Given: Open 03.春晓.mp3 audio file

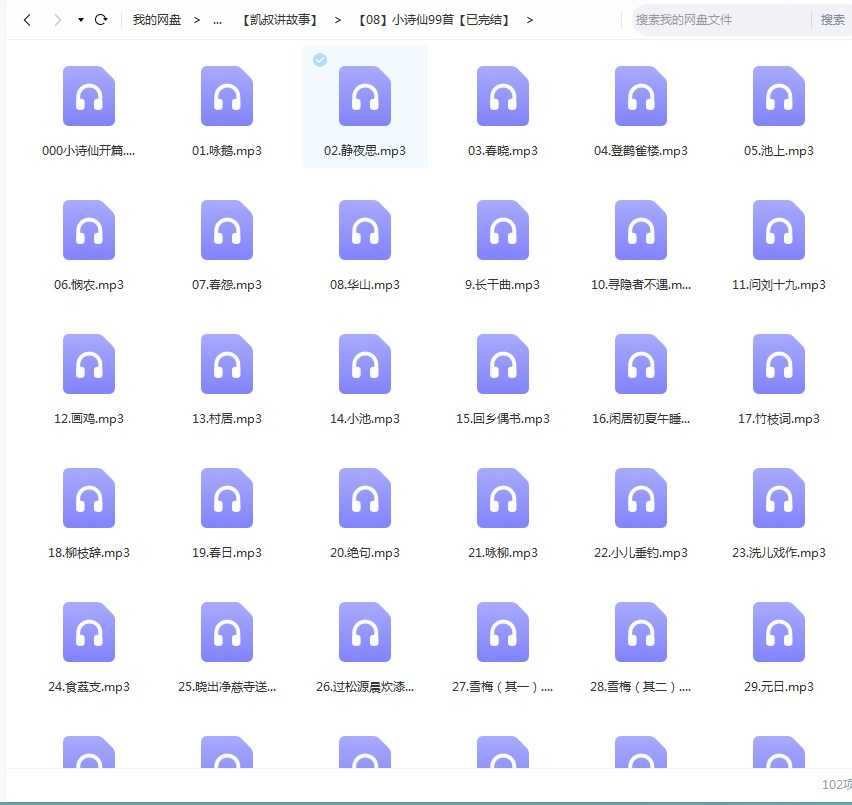Looking at the screenshot, I should 503,96.
